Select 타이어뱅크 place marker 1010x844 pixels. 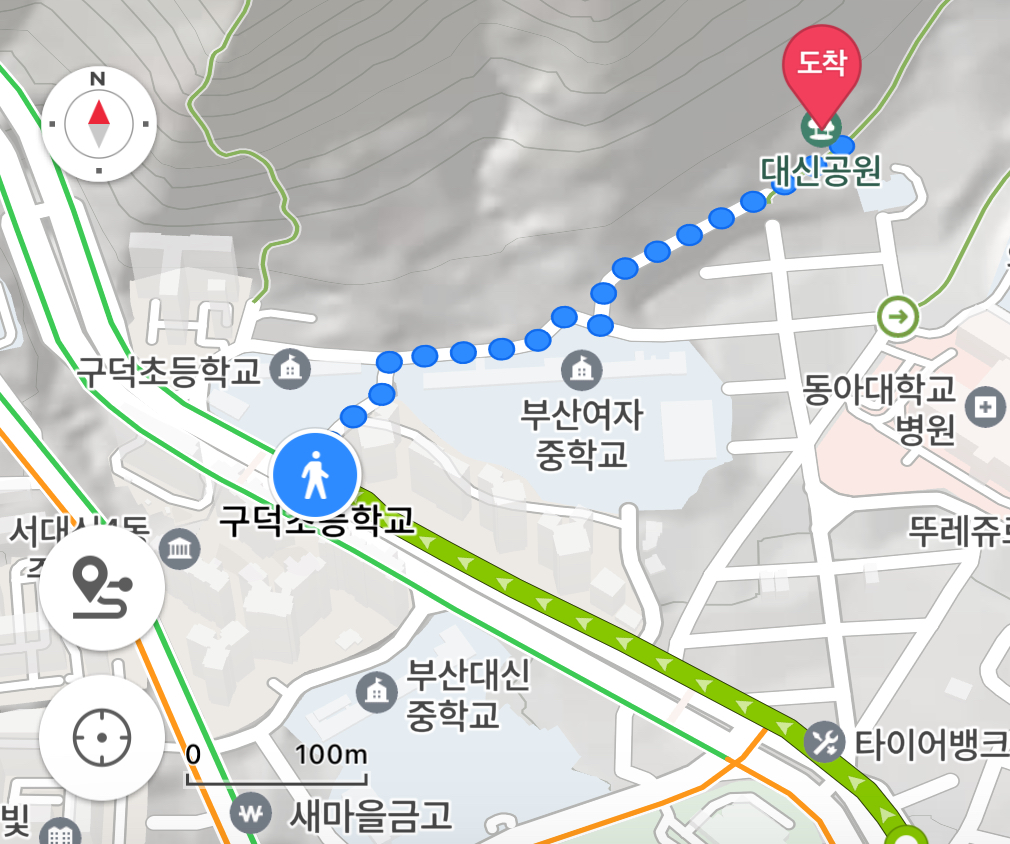tap(825, 741)
